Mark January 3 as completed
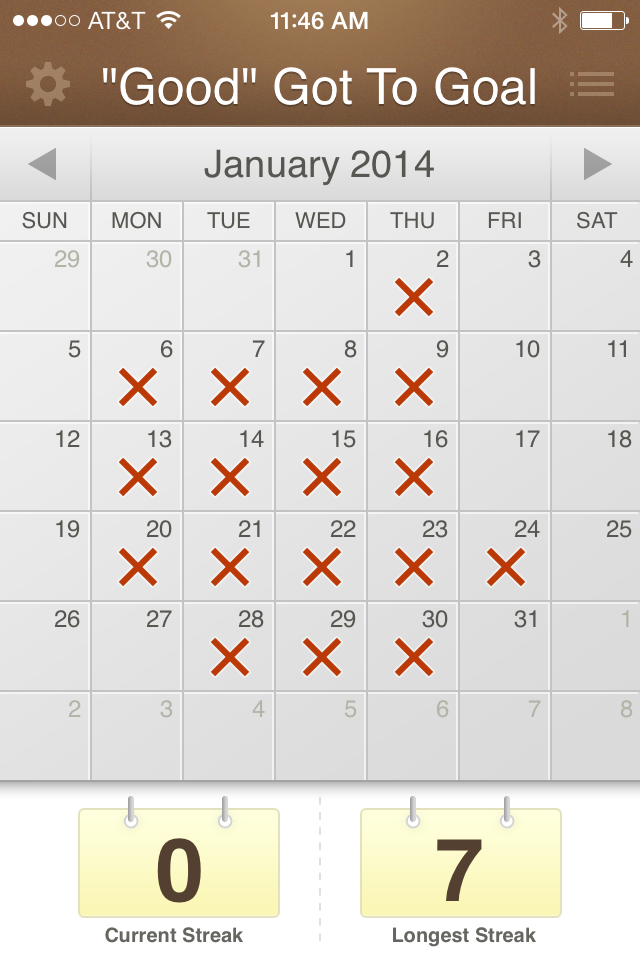 505,287
